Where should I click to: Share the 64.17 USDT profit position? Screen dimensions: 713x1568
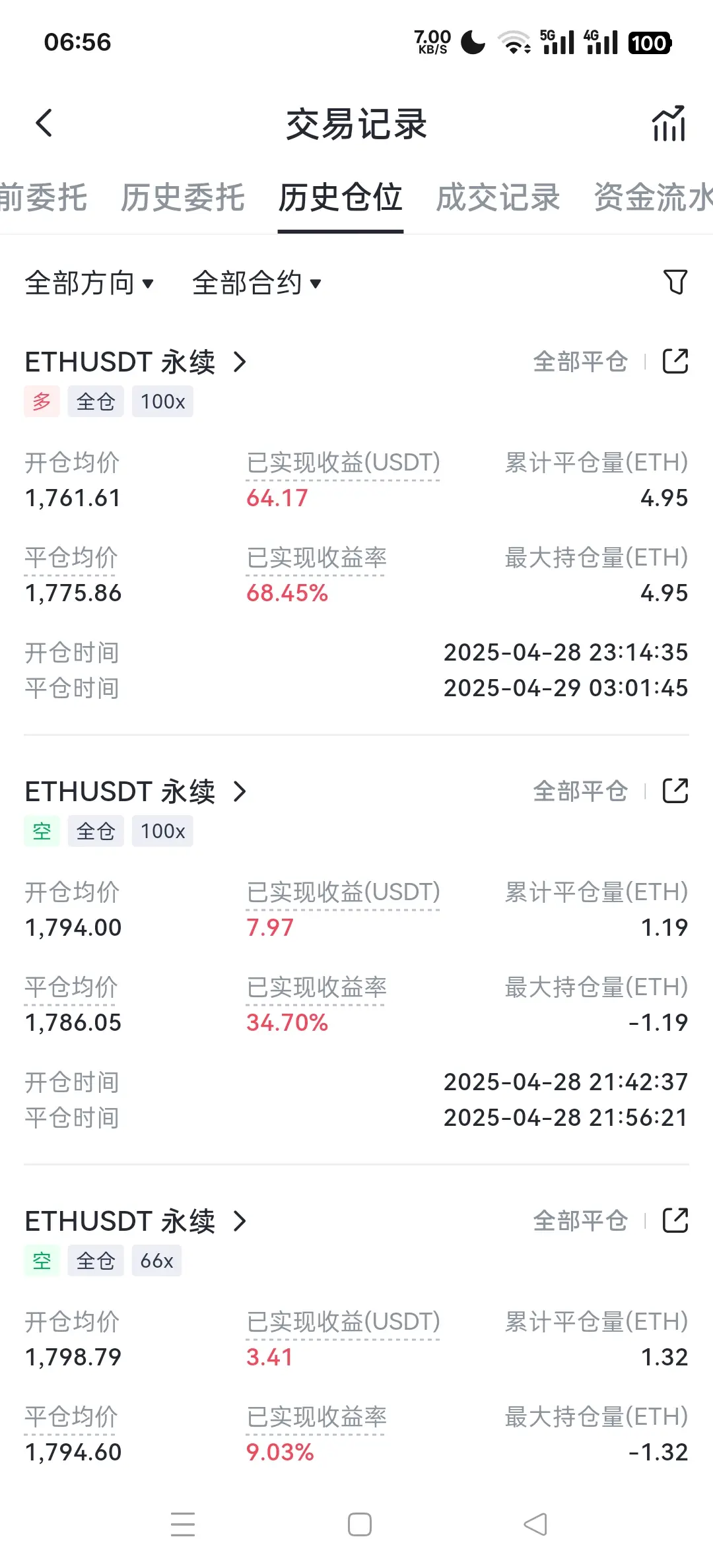point(675,362)
